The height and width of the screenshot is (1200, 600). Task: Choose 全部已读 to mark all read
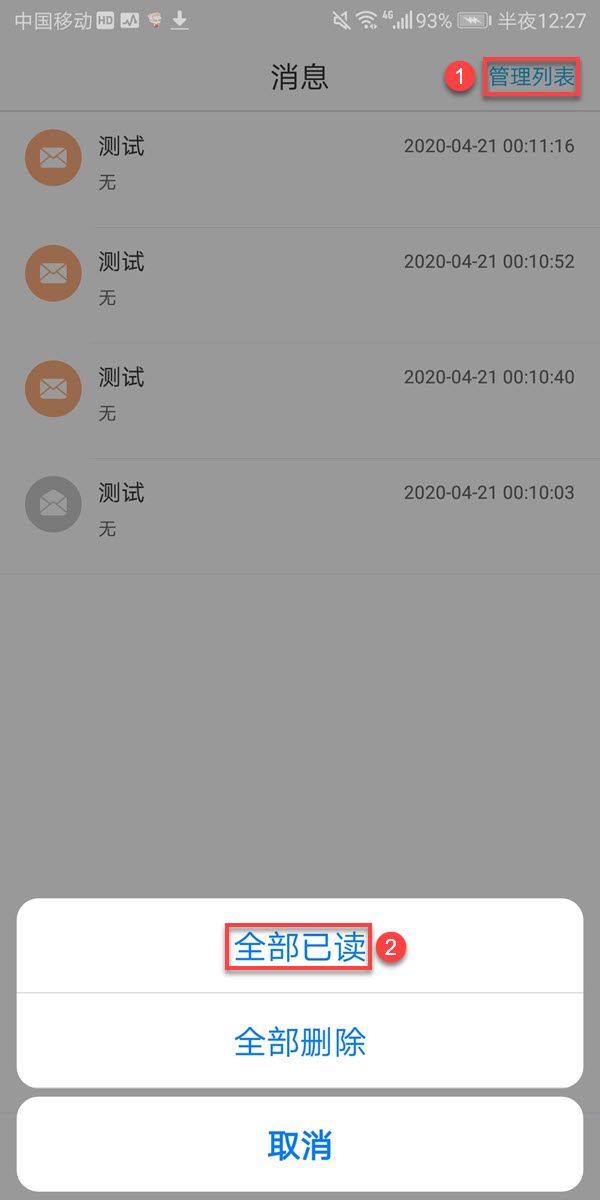pyautogui.click(x=299, y=946)
